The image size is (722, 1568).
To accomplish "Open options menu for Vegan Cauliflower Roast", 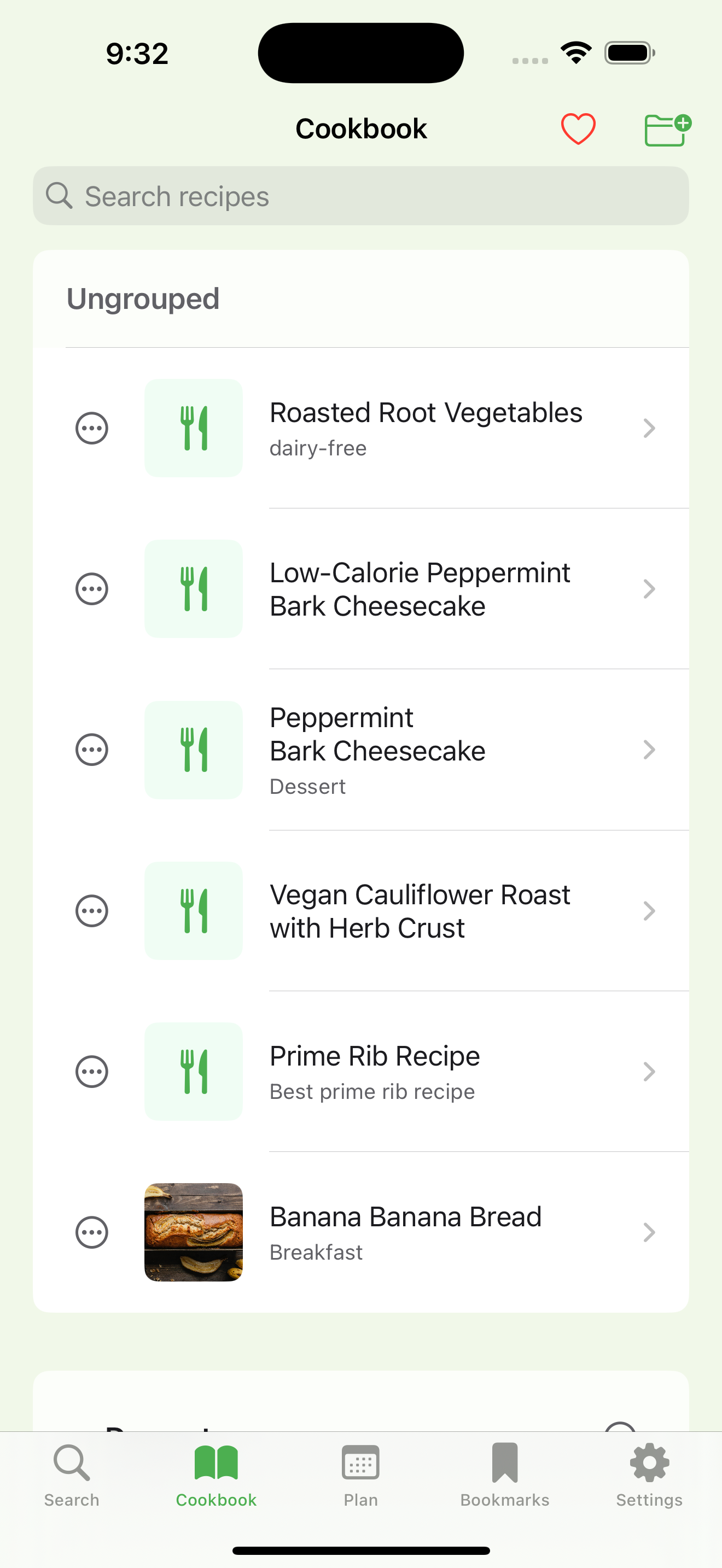I will [92, 911].
